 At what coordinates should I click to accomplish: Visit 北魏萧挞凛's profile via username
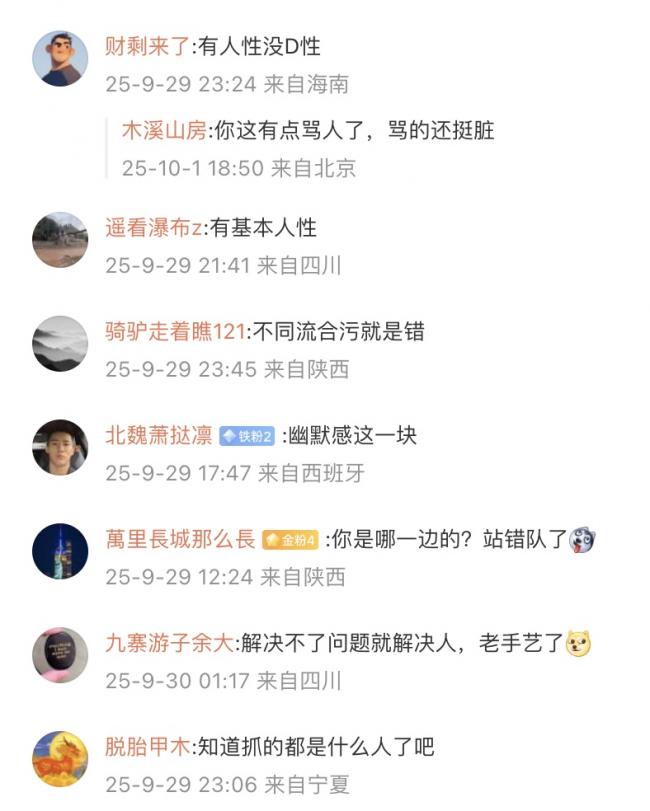pyautogui.click(x=158, y=436)
